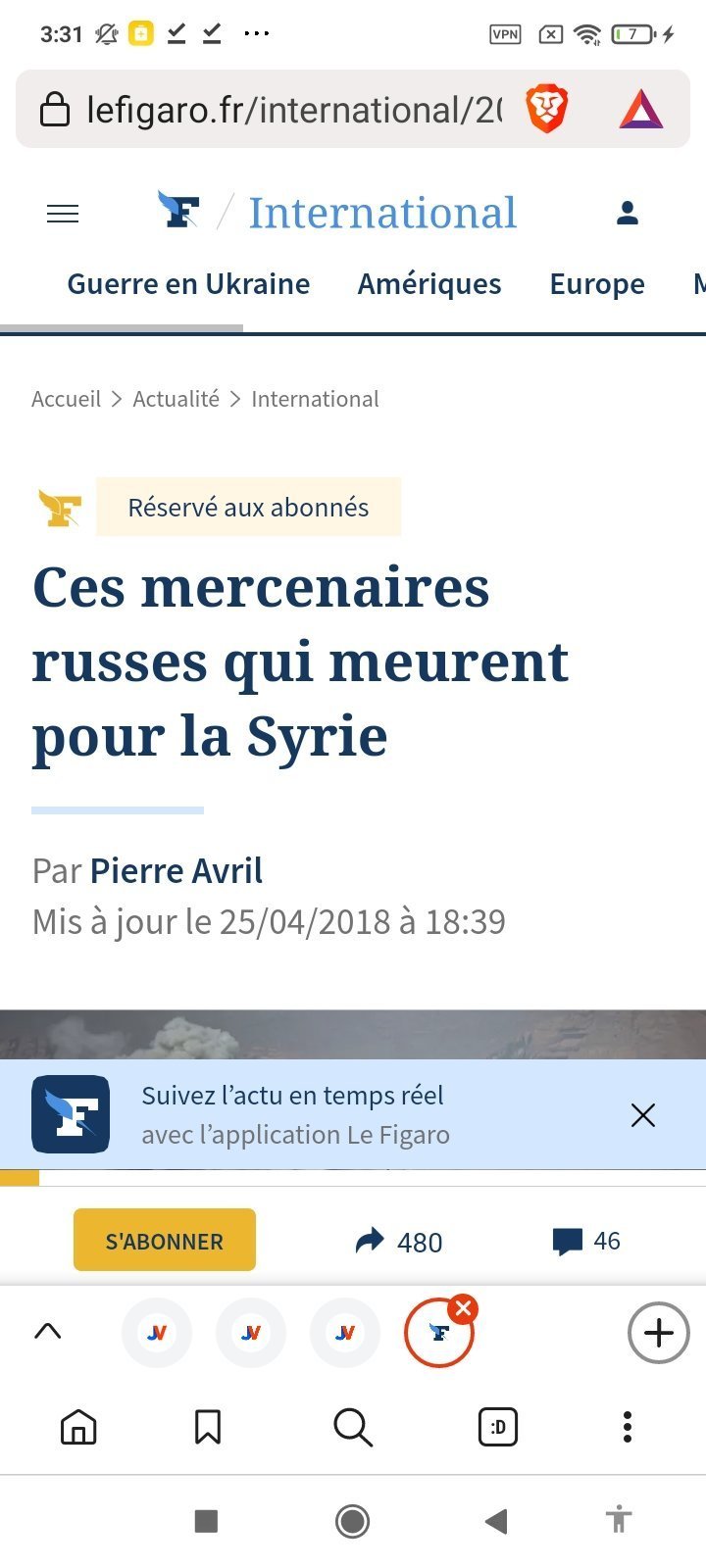Image resolution: width=706 pixels, height=1568 pixels.
Task: Close the active Le Figaro tab
Action: 464,1308
